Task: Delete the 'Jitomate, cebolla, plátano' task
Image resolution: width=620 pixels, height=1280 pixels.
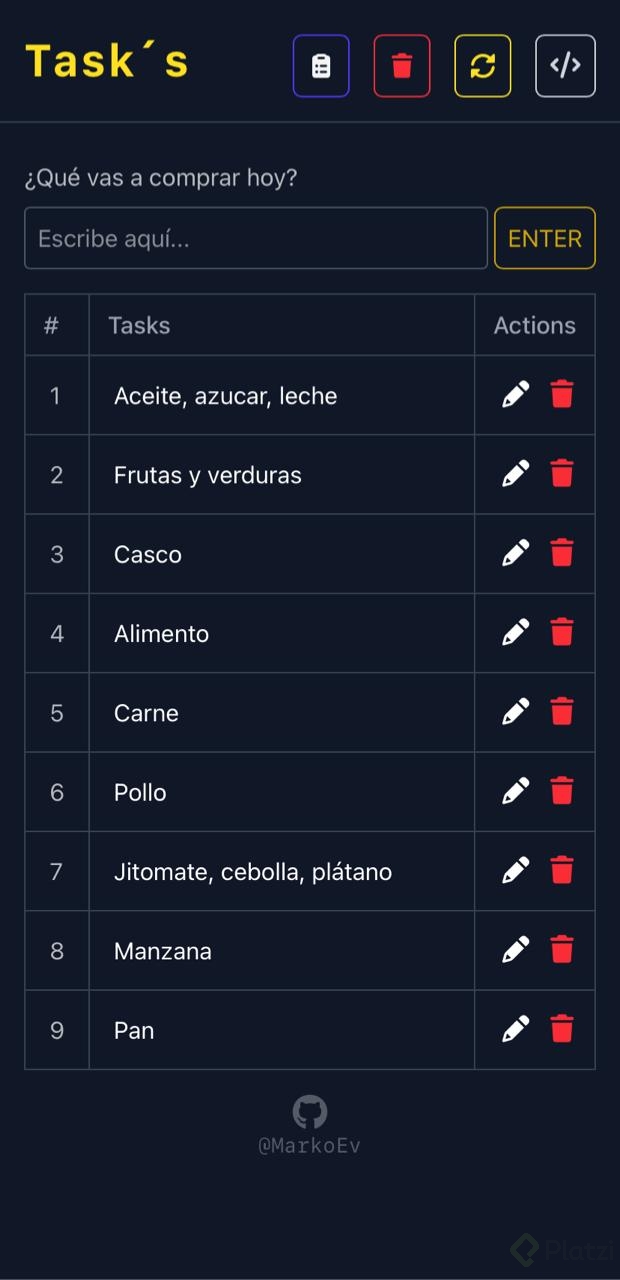Action: pyautogui.click(x=562, y=871)
